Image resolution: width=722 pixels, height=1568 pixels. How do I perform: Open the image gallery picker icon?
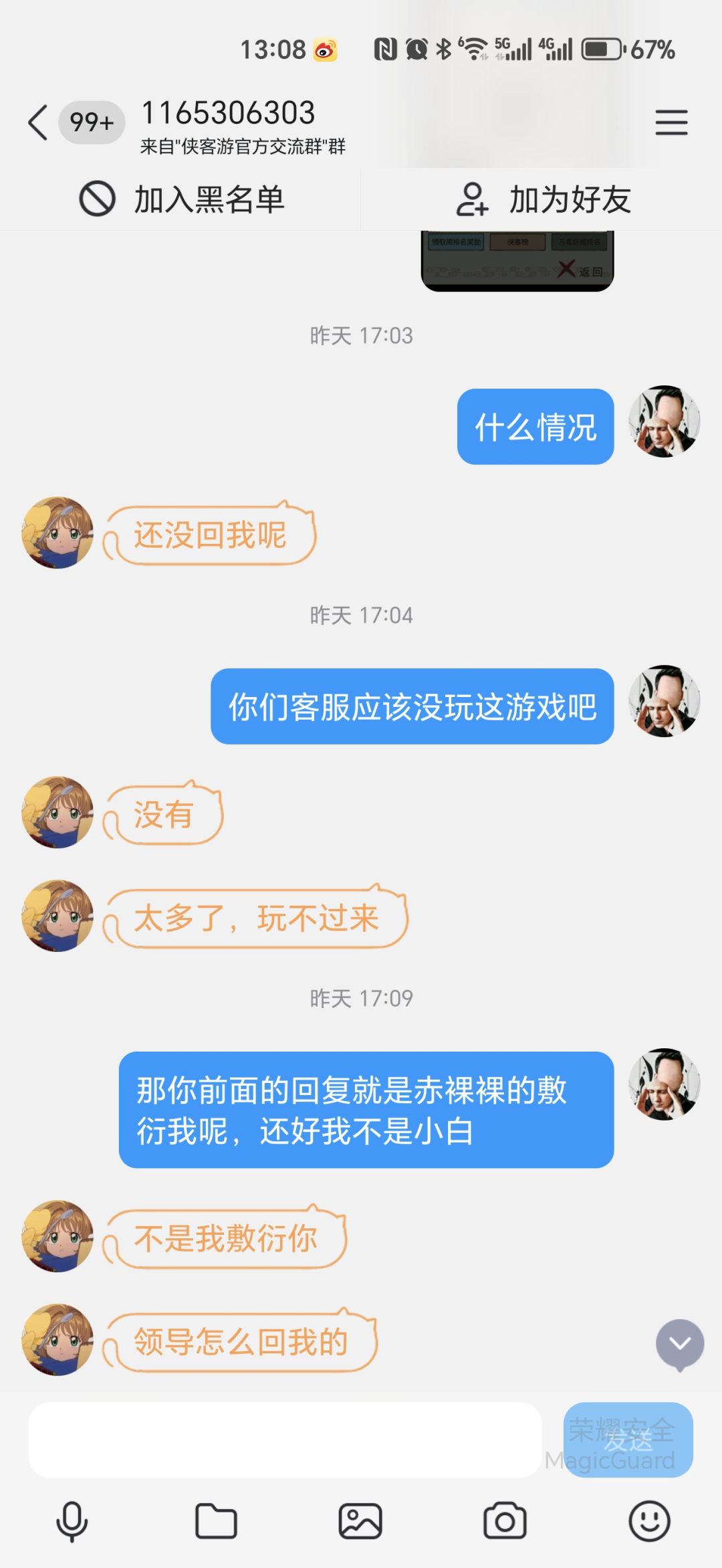[x=360, y=1521]
